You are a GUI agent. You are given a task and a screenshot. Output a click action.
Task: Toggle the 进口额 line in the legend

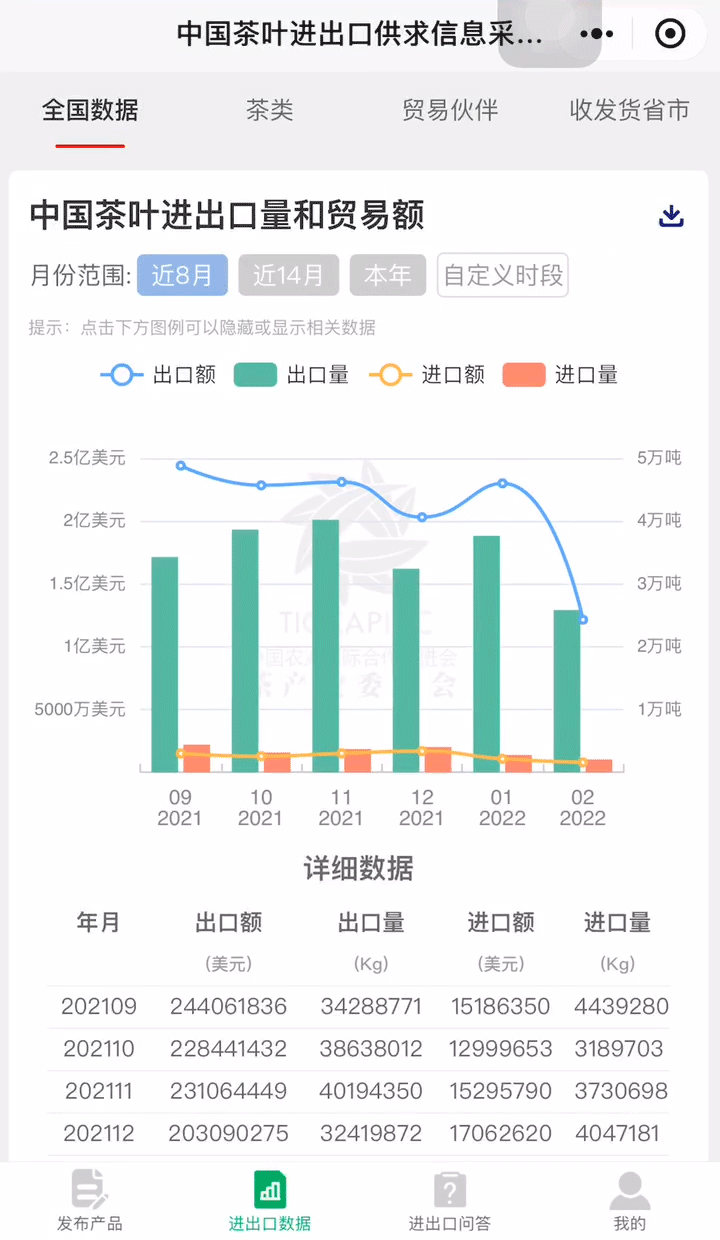click(x=427, y=375)
